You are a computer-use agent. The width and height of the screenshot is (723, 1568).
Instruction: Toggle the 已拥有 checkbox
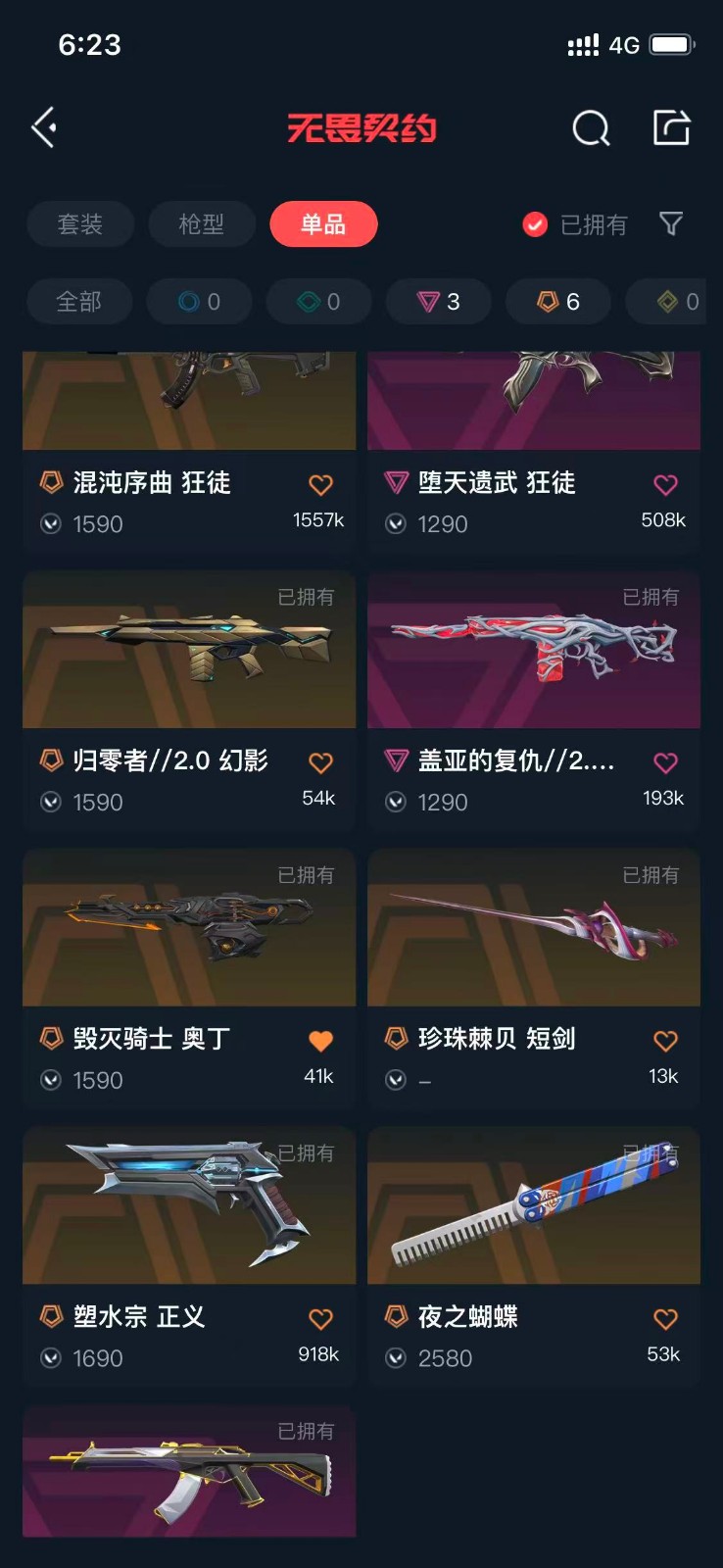point(535,224)
